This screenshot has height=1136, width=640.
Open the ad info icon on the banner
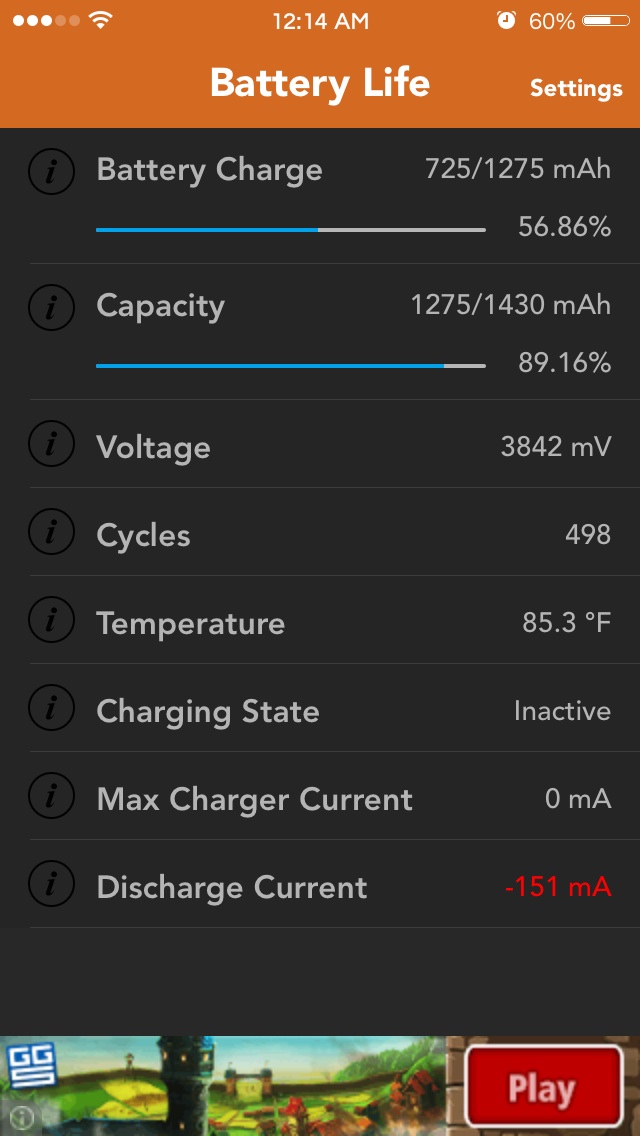[20, 1119]
